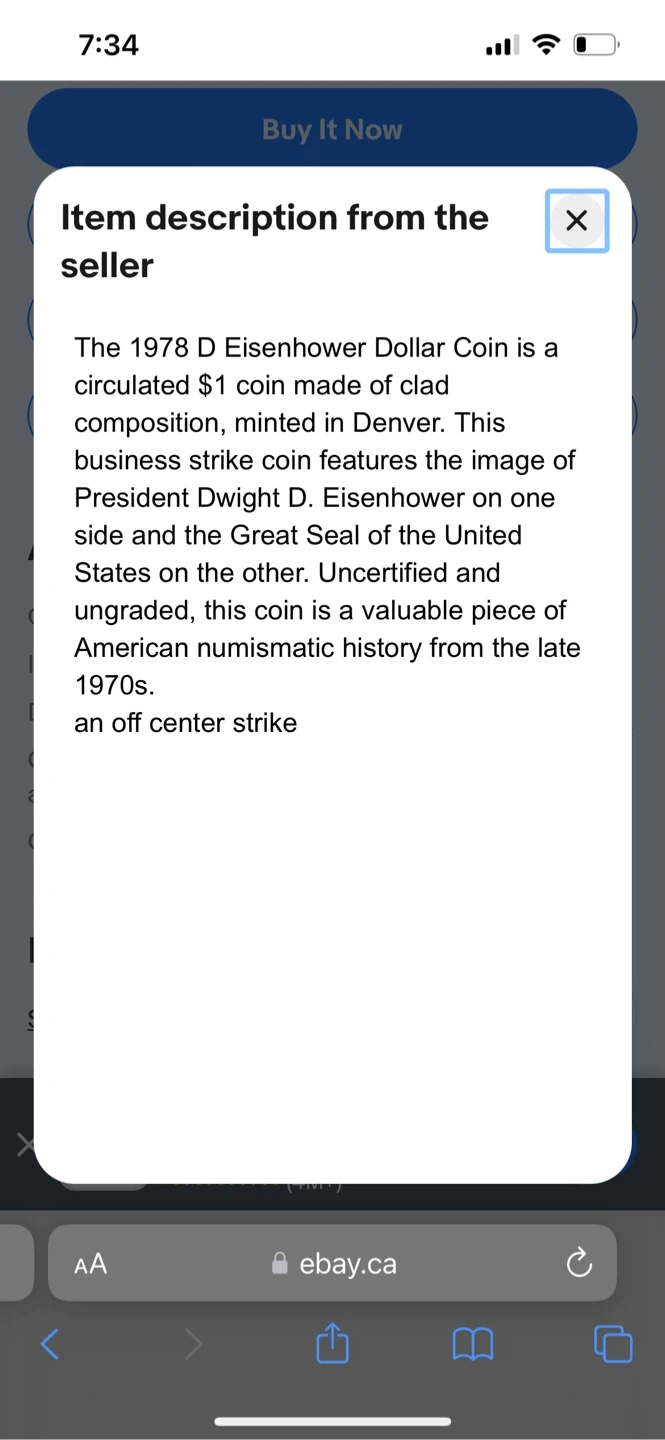Viewport: 665px width, 1440px height.
Task: Open the AA reader settings in Safari
Action: click(91, 1264)
